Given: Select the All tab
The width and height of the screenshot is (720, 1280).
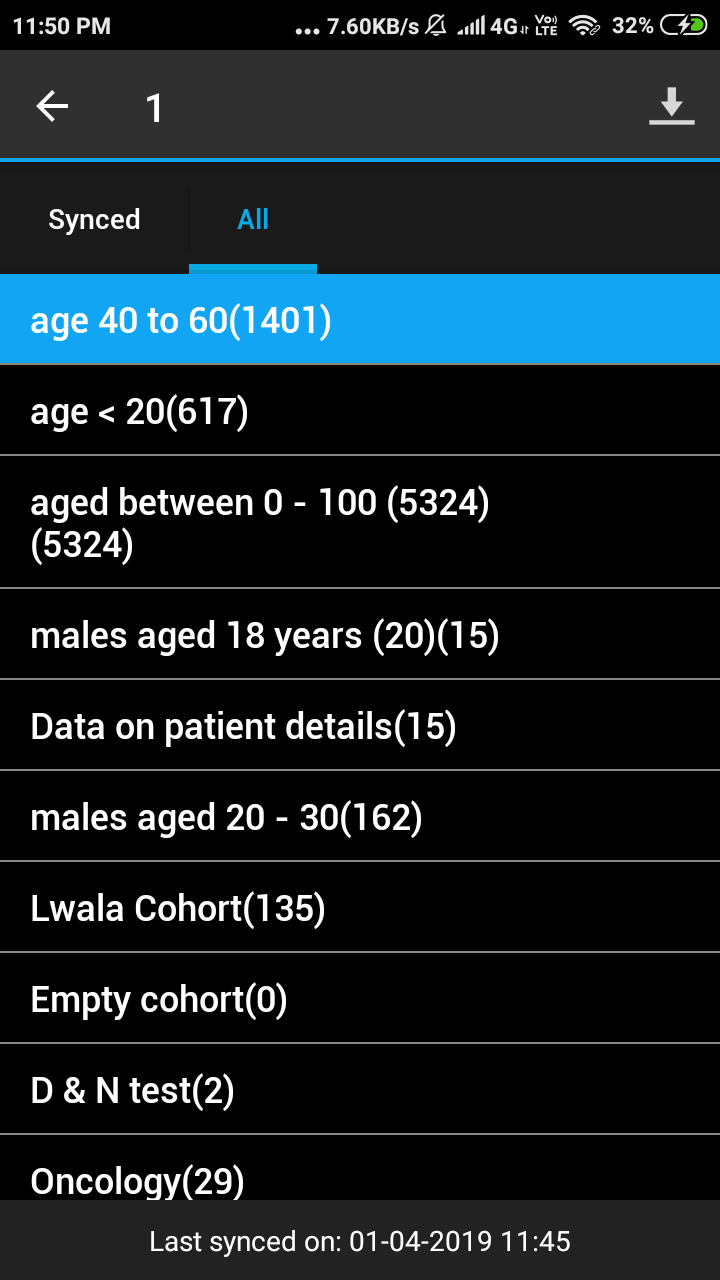Looking at the screenshot, I should click(253, 220).
